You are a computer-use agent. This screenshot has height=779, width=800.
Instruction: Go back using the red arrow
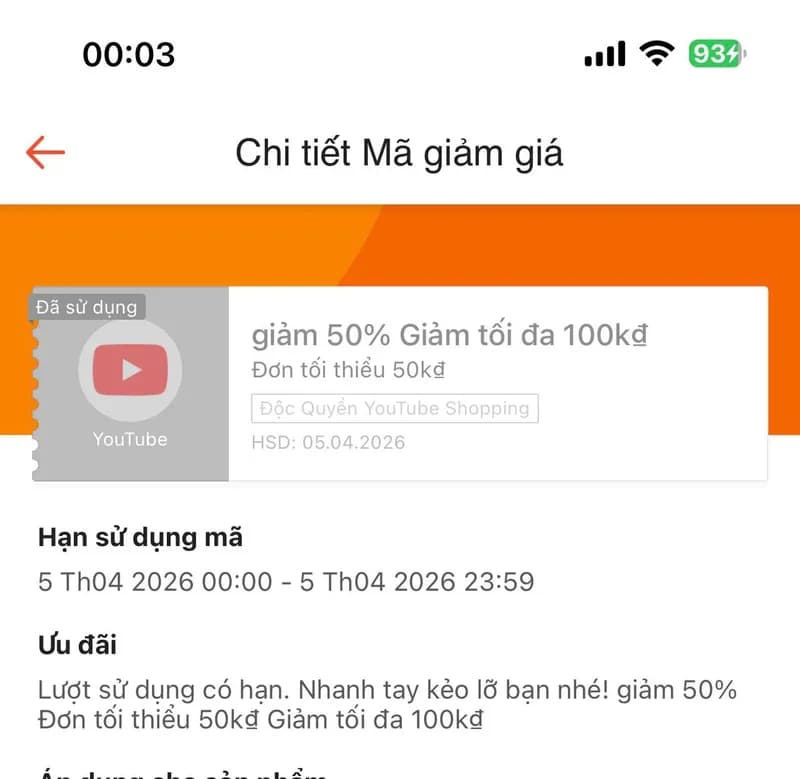tap(45, 153)
